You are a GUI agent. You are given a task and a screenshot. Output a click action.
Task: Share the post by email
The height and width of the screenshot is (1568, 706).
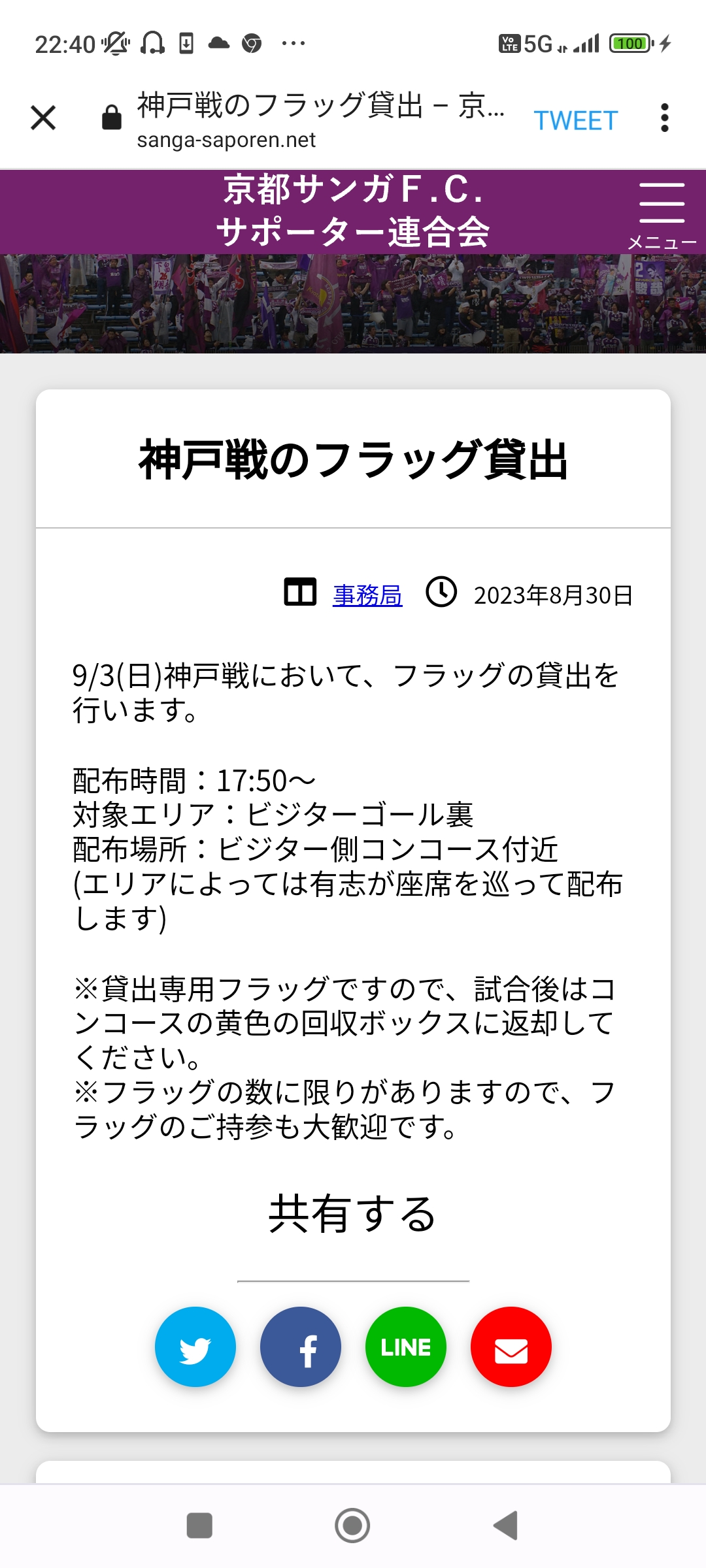click(x=511, y=1347)
